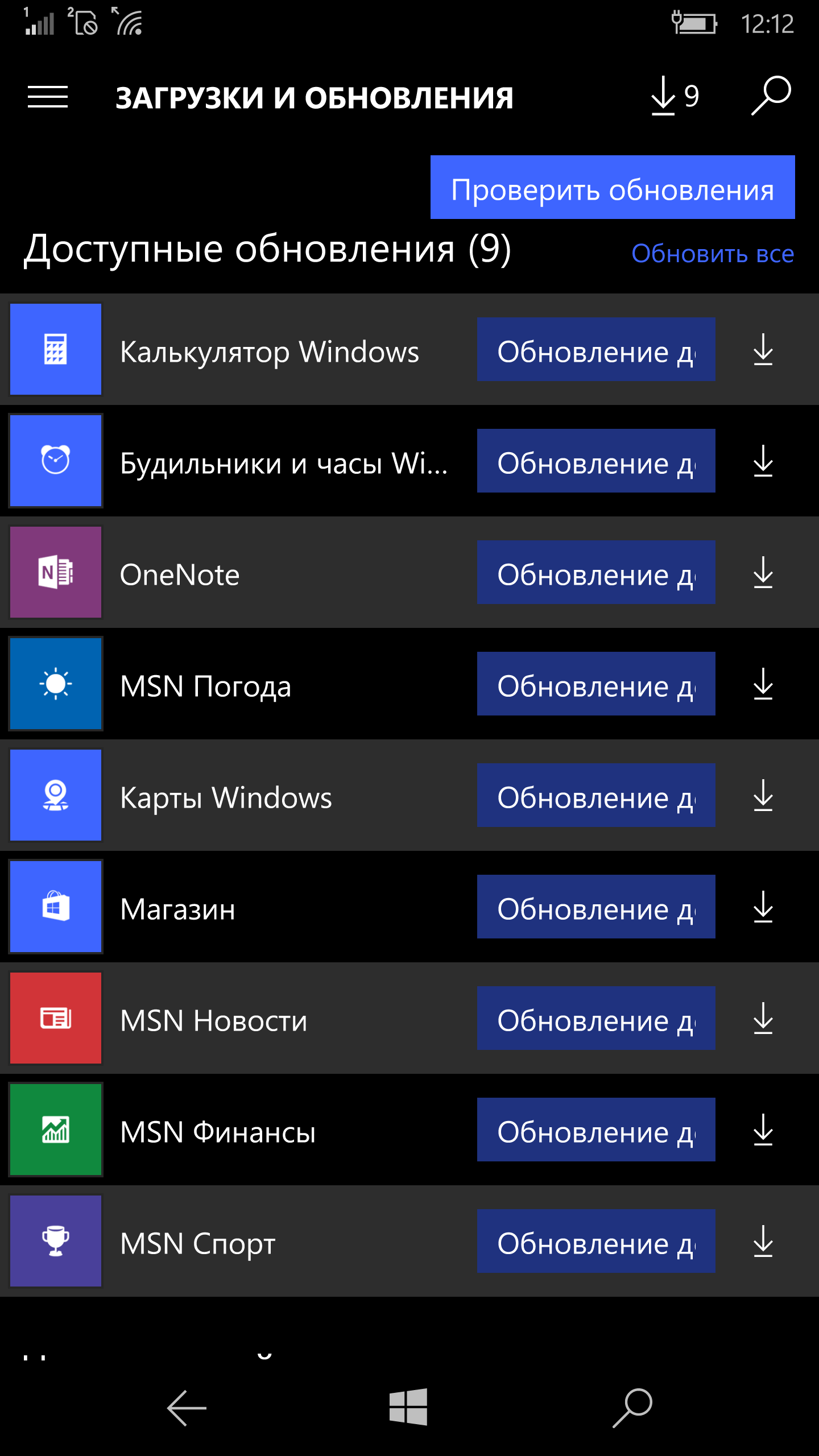Tap the Обновить все link
The width and height of the screenshot is (819, 1456).
click(x=713, y=254)
